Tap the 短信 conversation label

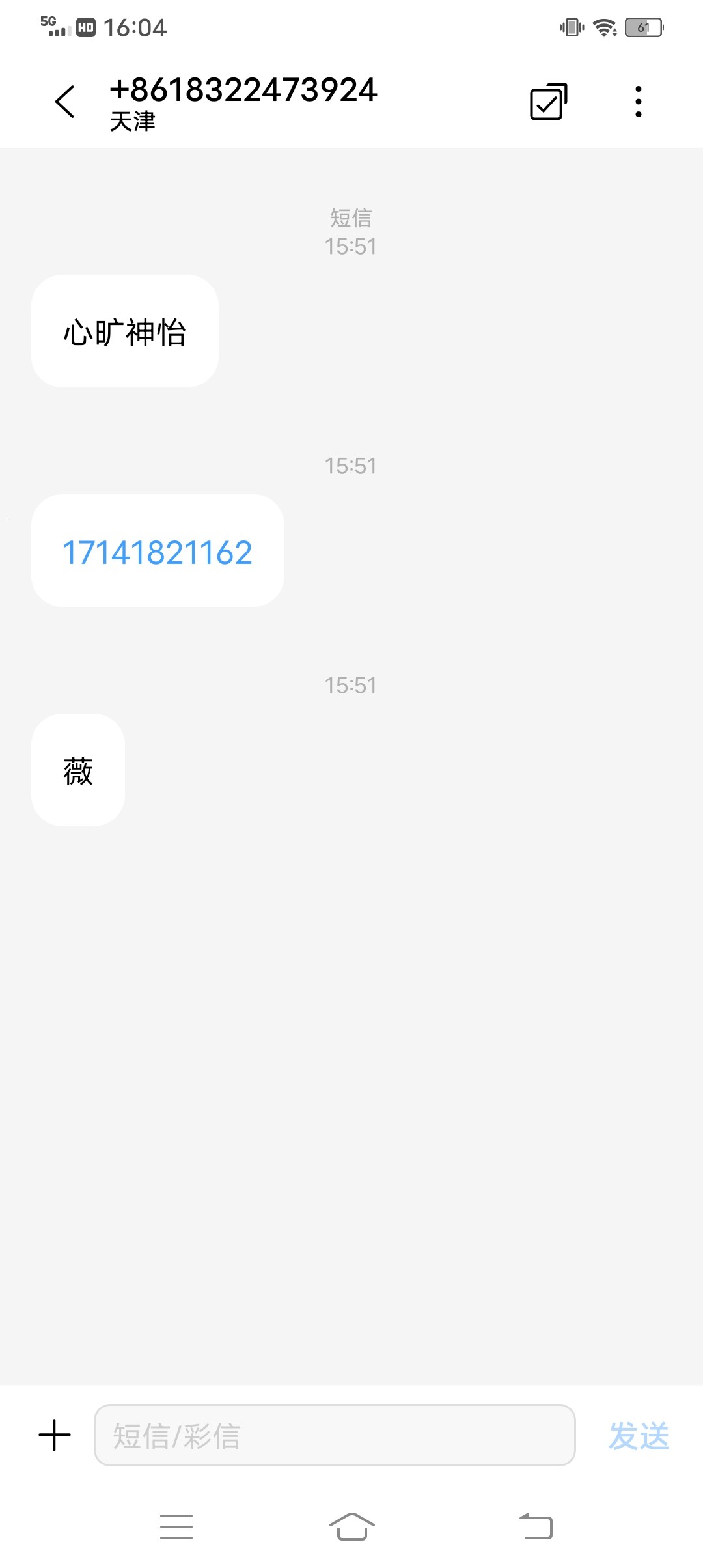click(351, 218)
